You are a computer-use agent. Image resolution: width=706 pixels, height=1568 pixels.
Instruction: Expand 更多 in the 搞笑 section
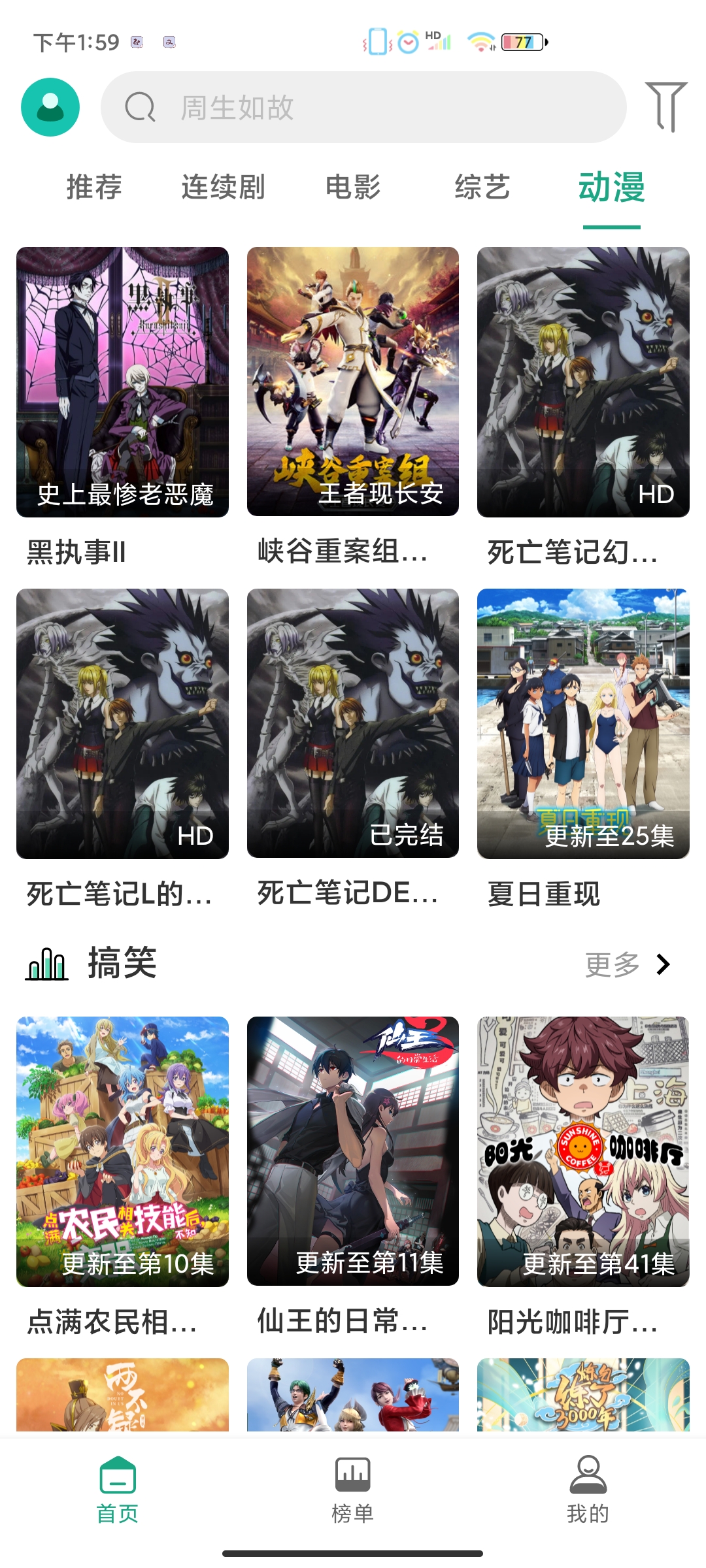611,964
